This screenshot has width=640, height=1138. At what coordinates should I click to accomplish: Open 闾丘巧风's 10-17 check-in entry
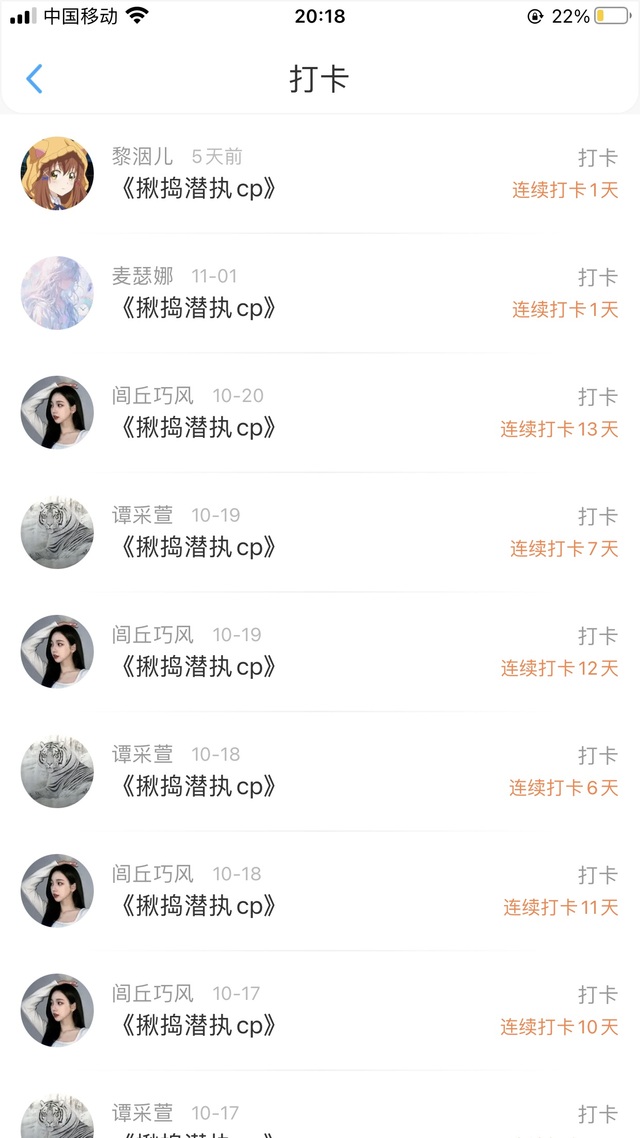point(320,1010)
